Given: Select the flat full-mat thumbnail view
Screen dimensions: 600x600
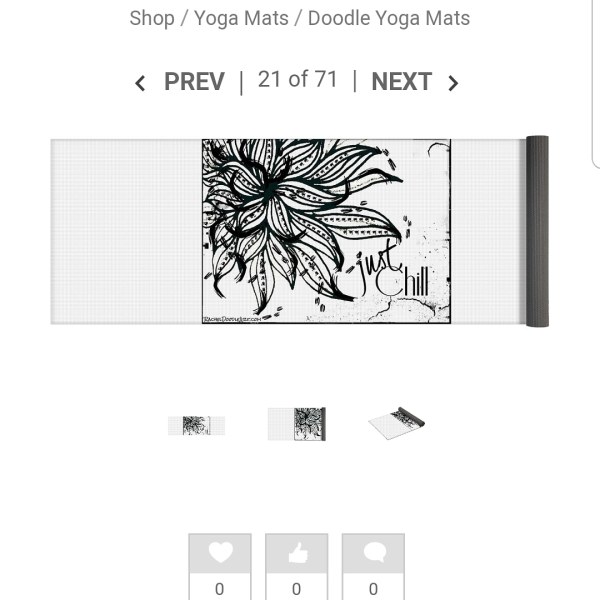Looking at the screenshot, I should coord(196,425).
